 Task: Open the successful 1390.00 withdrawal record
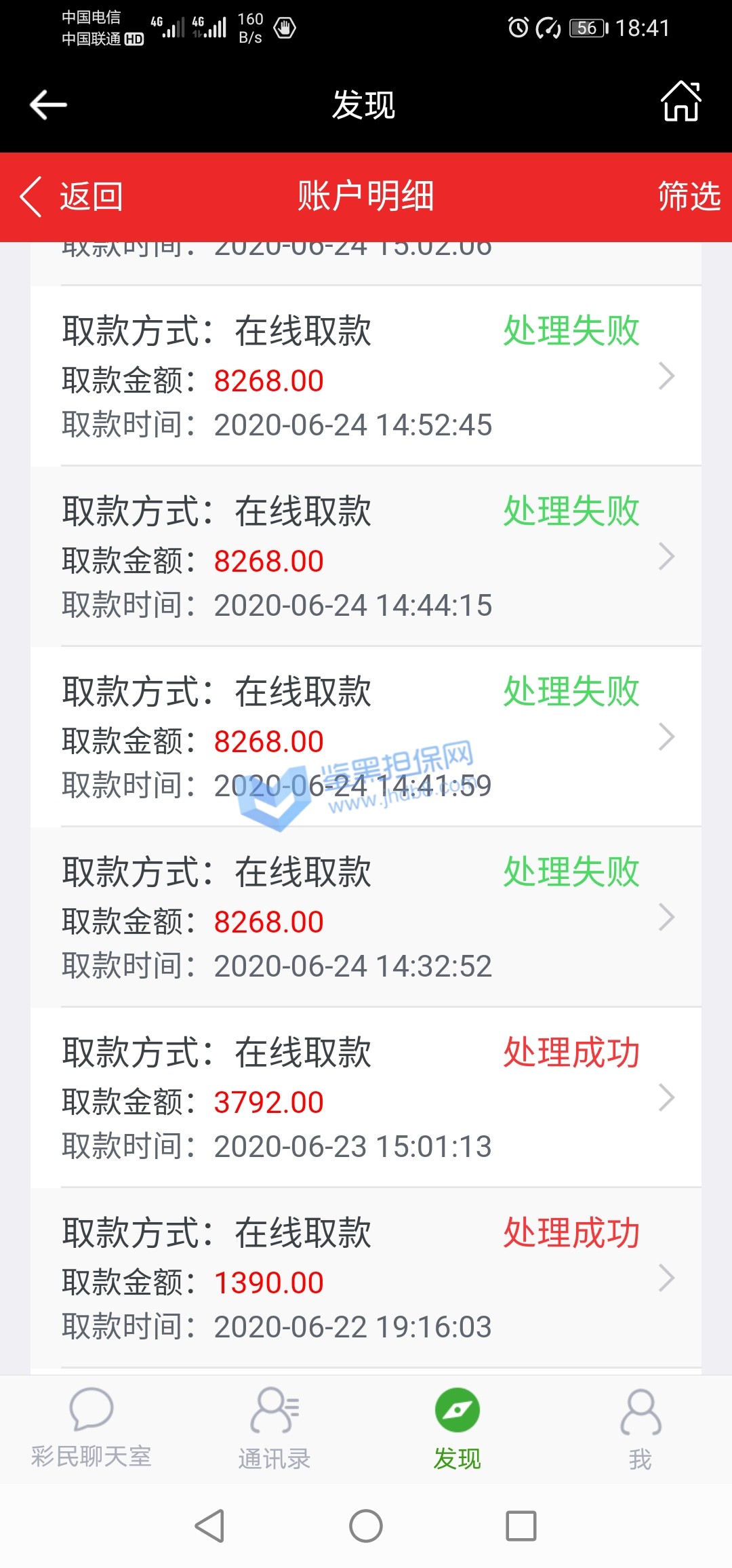(x=366, y=1278)
